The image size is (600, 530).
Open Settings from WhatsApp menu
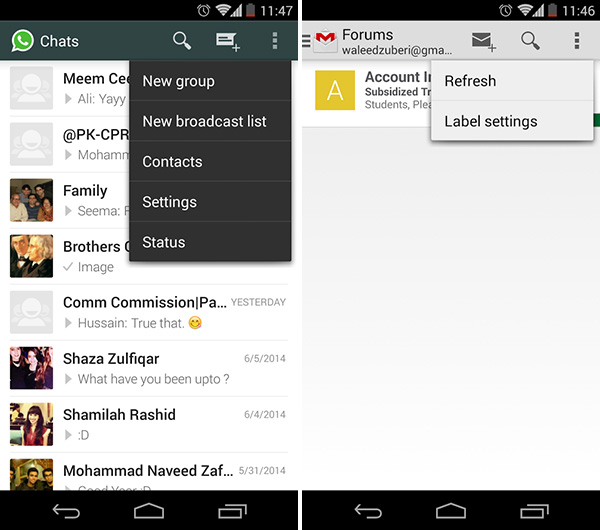pyautogui.click(x=210, y=202)
